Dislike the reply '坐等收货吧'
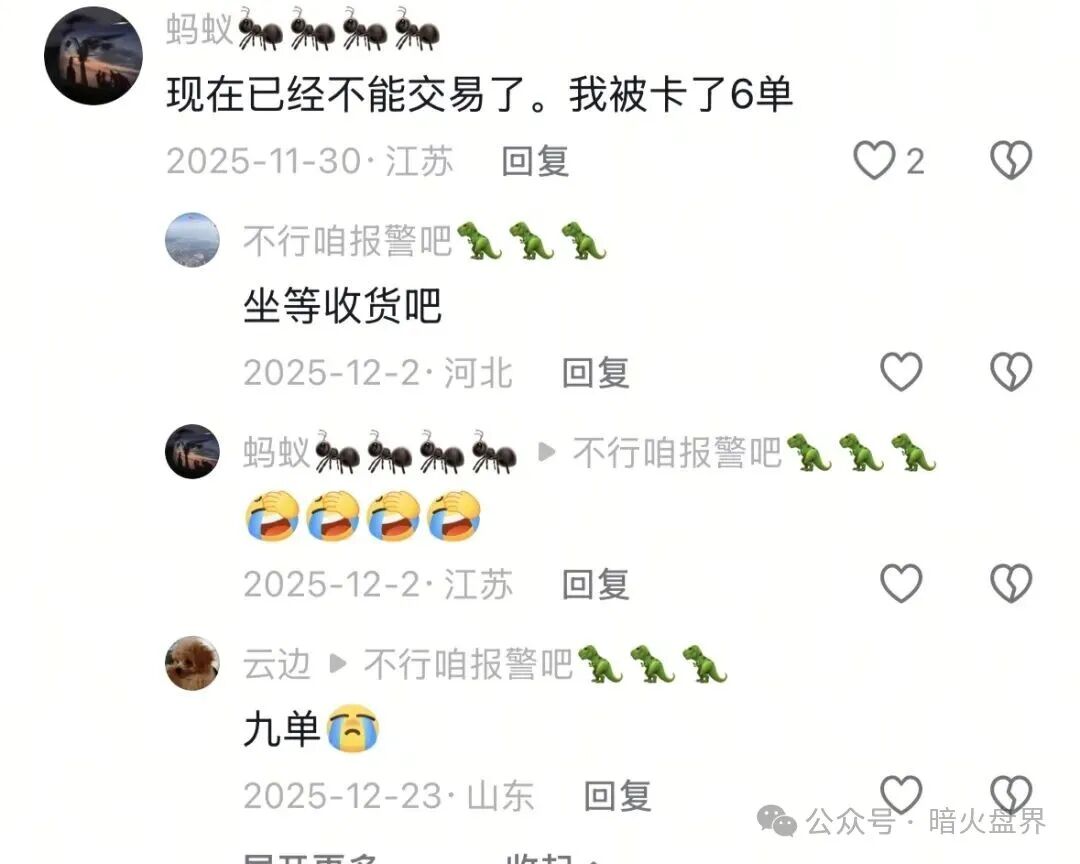Image resolution: width=1080 pixels, height=864 pixels. [1010, 373]
